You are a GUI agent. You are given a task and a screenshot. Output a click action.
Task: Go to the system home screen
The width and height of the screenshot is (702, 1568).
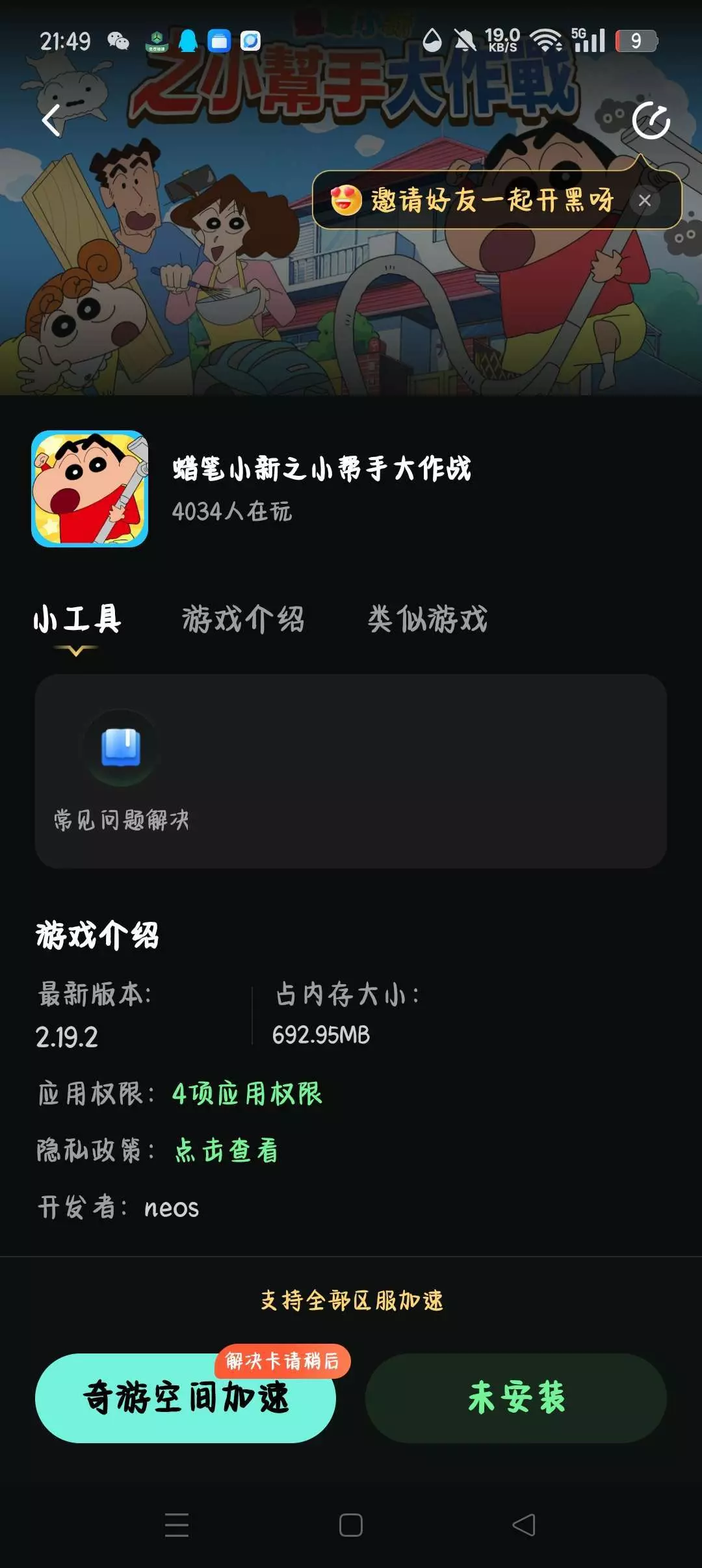click(x=351, y=1525)
